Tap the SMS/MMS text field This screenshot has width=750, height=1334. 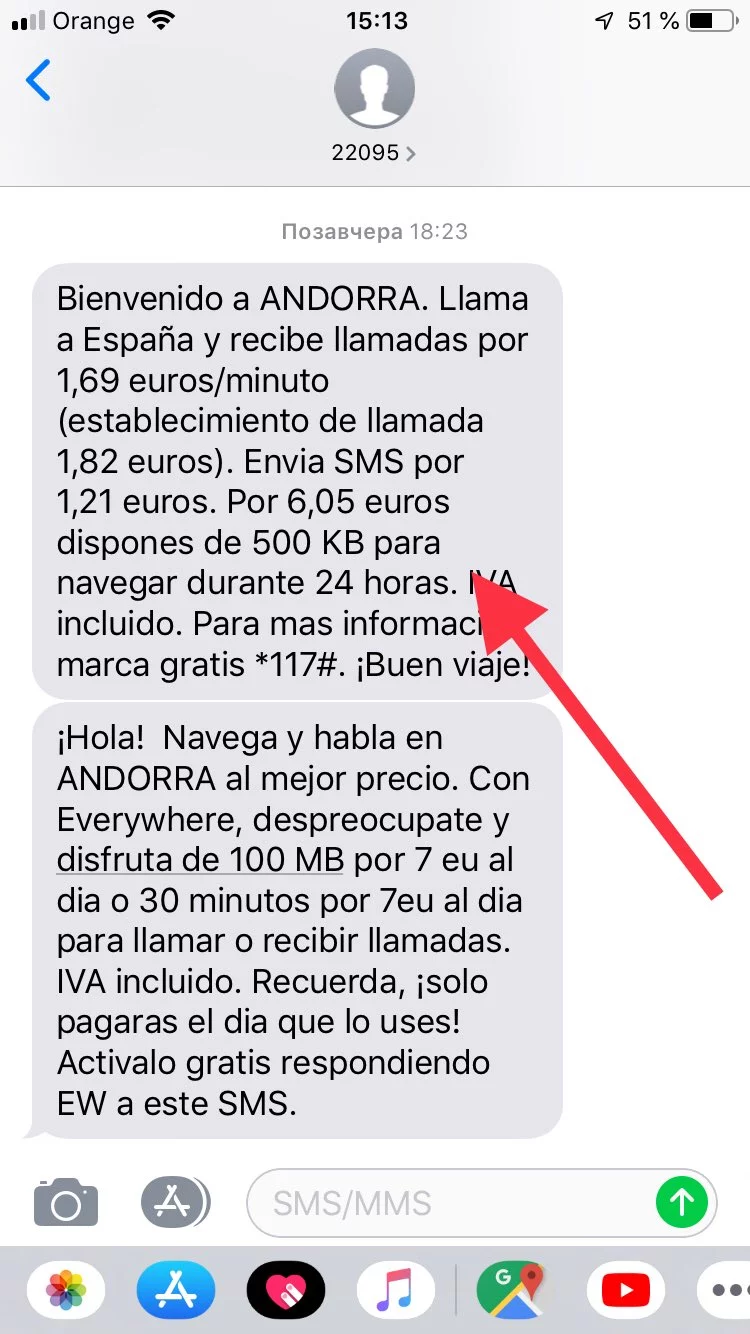click(x=450, y=1202)
